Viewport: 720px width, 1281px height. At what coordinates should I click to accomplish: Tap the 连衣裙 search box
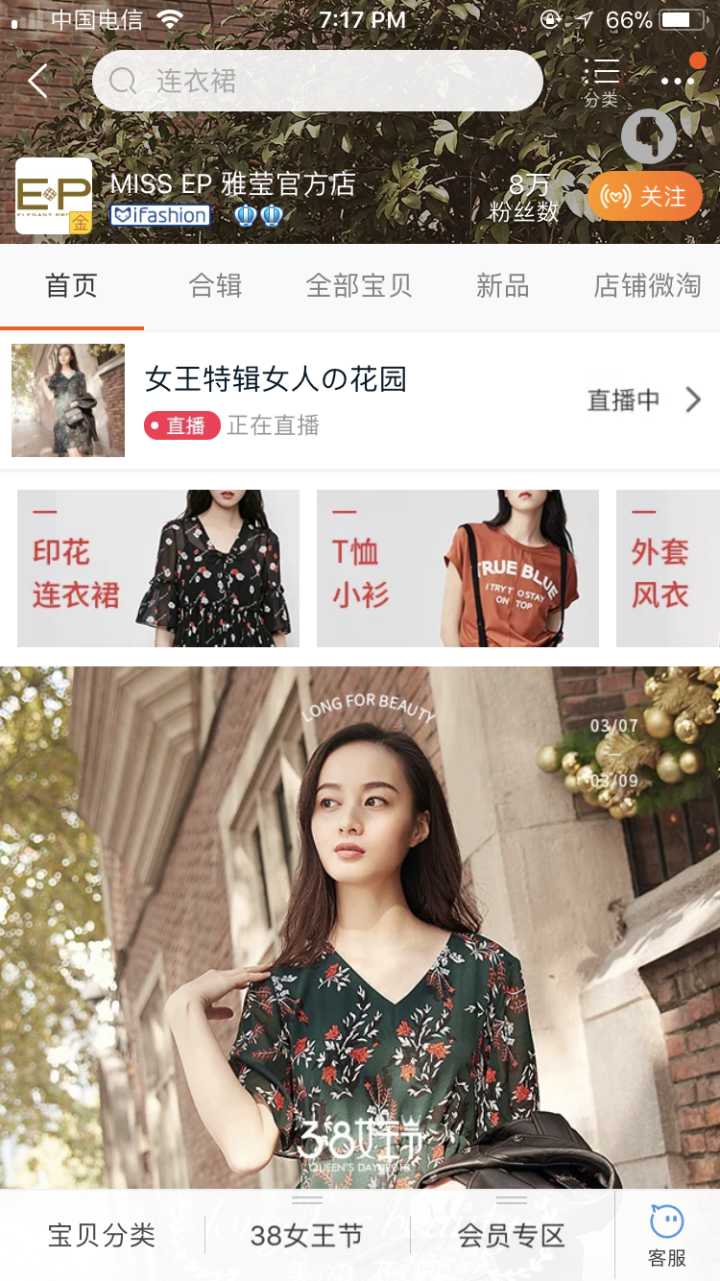tap(318, 81)
